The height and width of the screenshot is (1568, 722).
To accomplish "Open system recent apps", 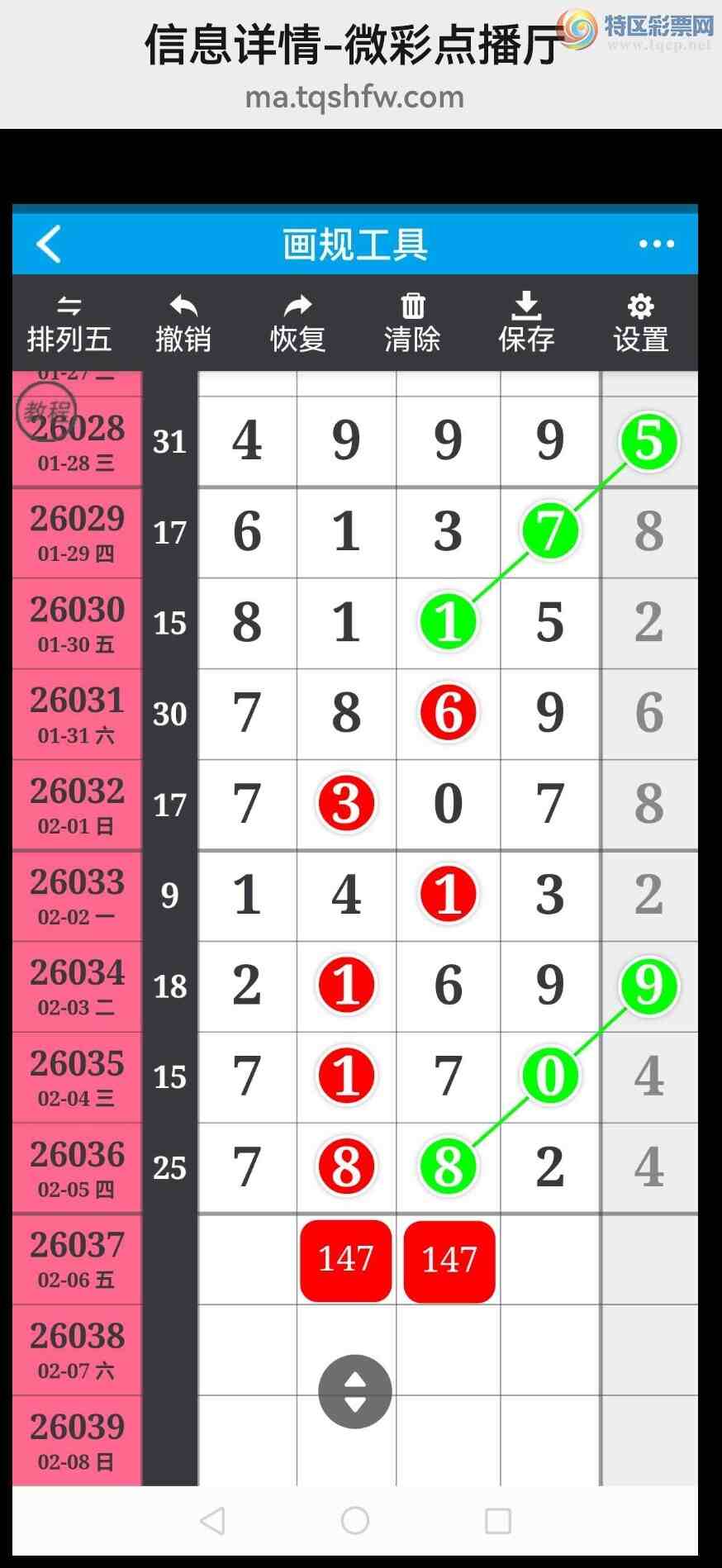I will pos(498,1520).
